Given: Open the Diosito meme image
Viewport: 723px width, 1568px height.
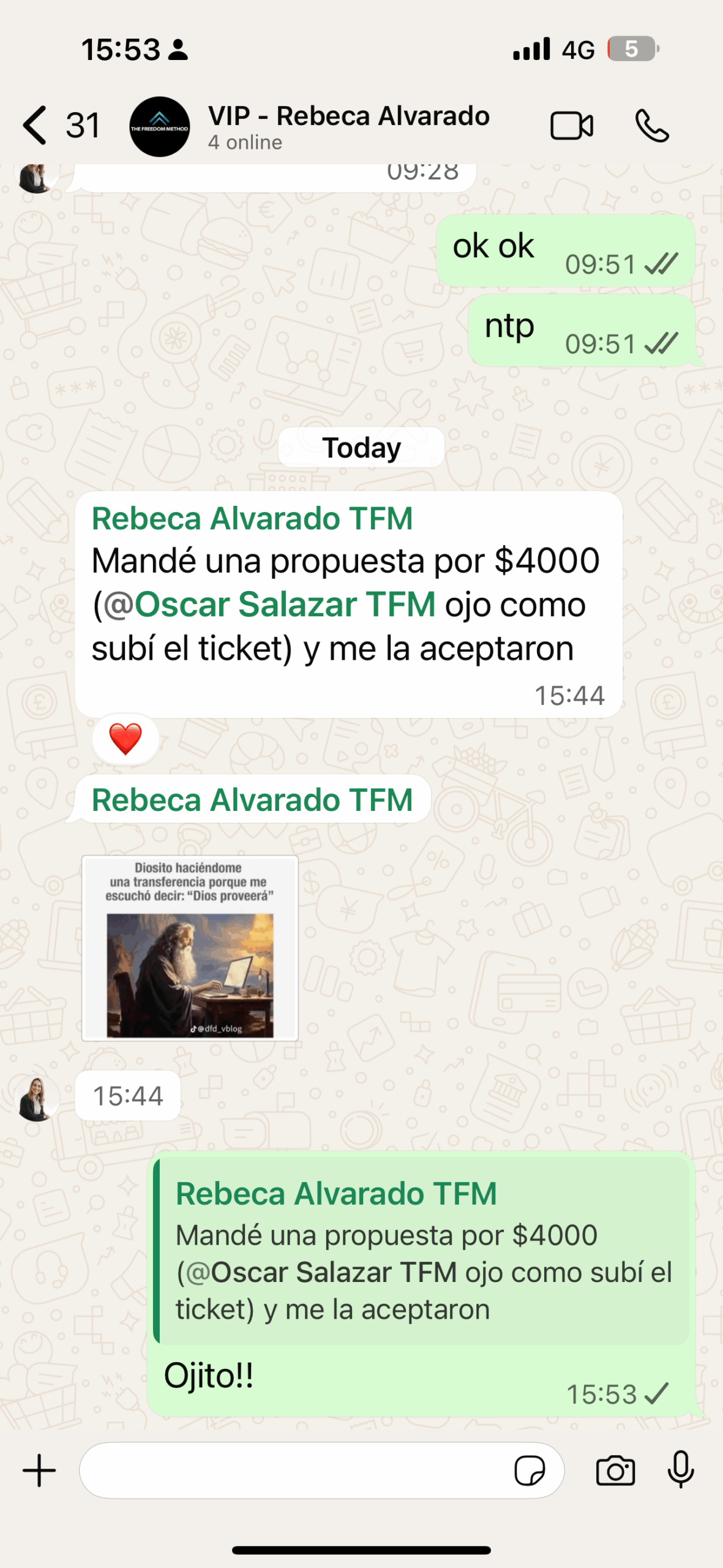Looking at the screenshot, I should tap(190, 948).
